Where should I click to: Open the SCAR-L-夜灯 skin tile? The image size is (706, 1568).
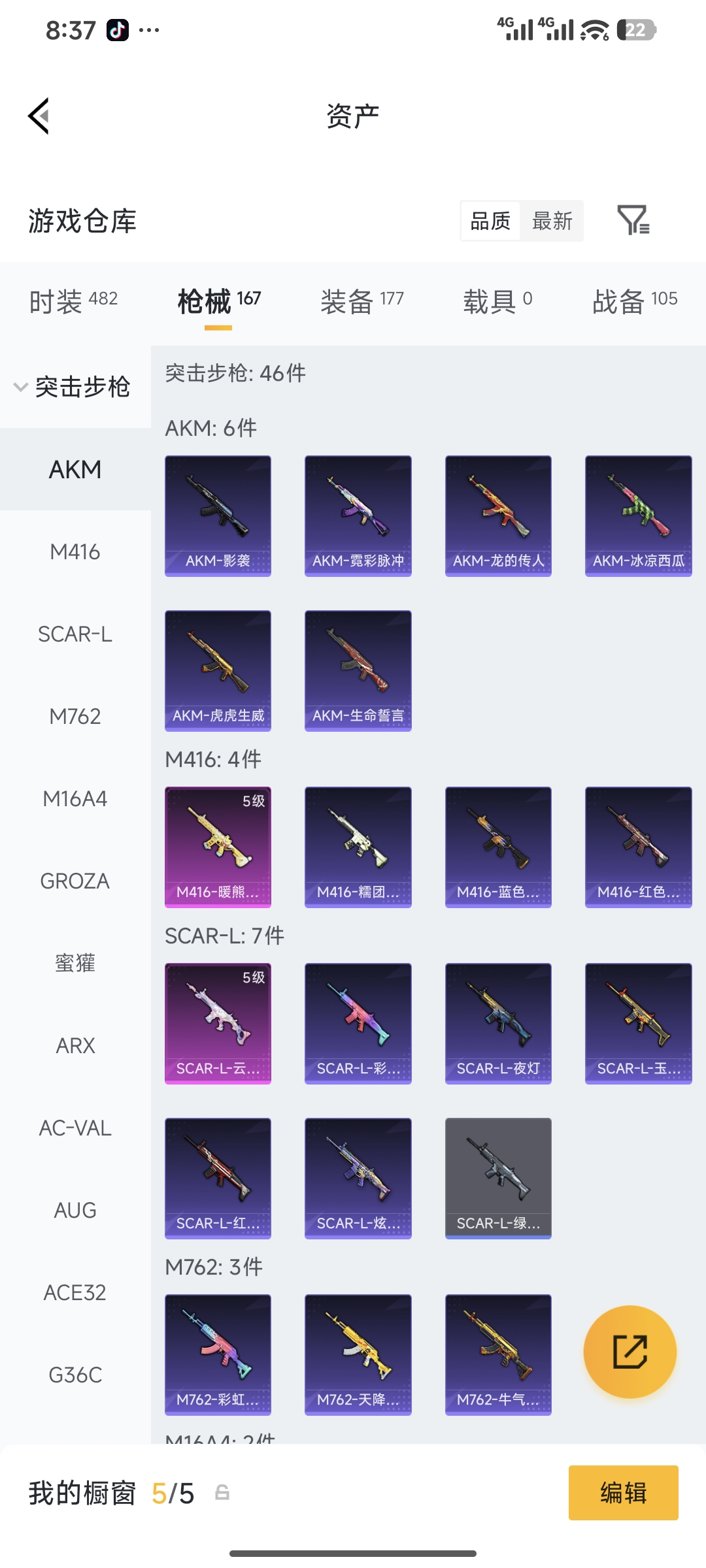[498, 1024]
